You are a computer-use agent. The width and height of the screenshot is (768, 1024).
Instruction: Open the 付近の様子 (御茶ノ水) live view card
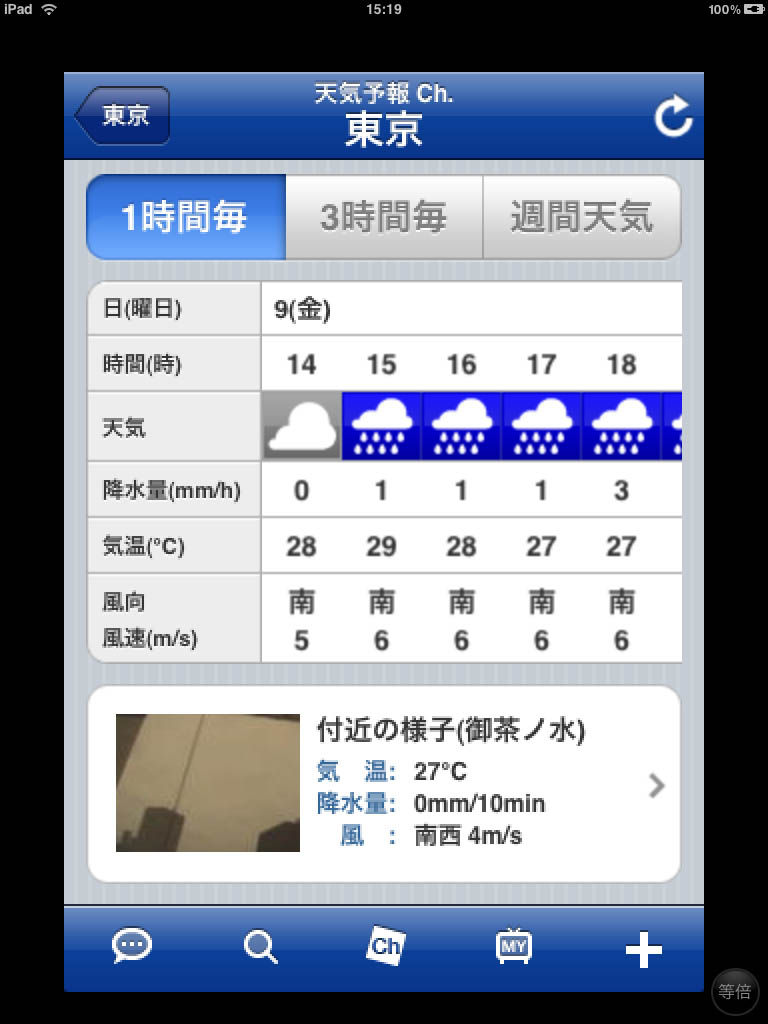point(384,784)
